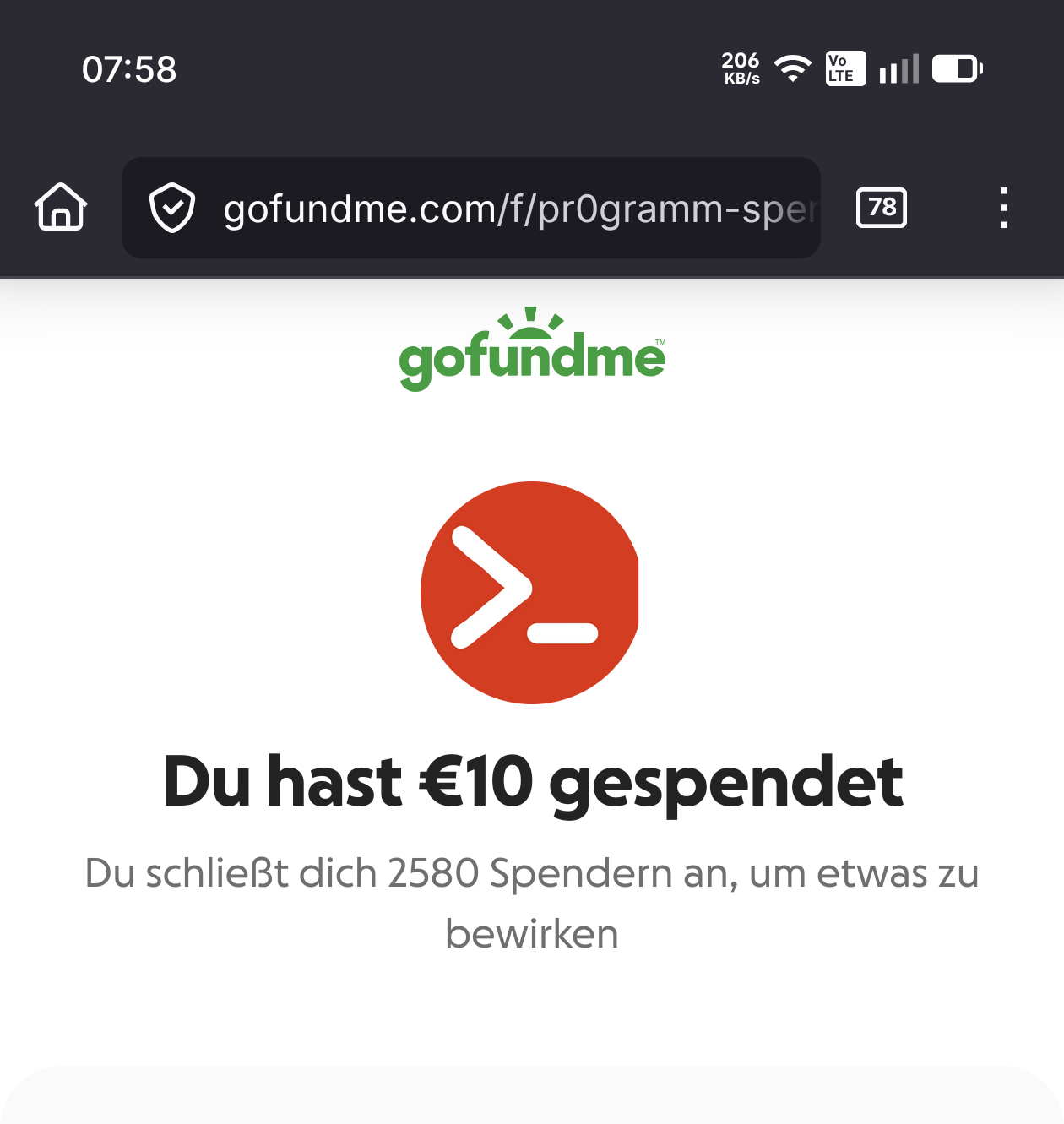Go to the browser home page
This screenshot has width=1064, height=1124.
tap(61, 207)
